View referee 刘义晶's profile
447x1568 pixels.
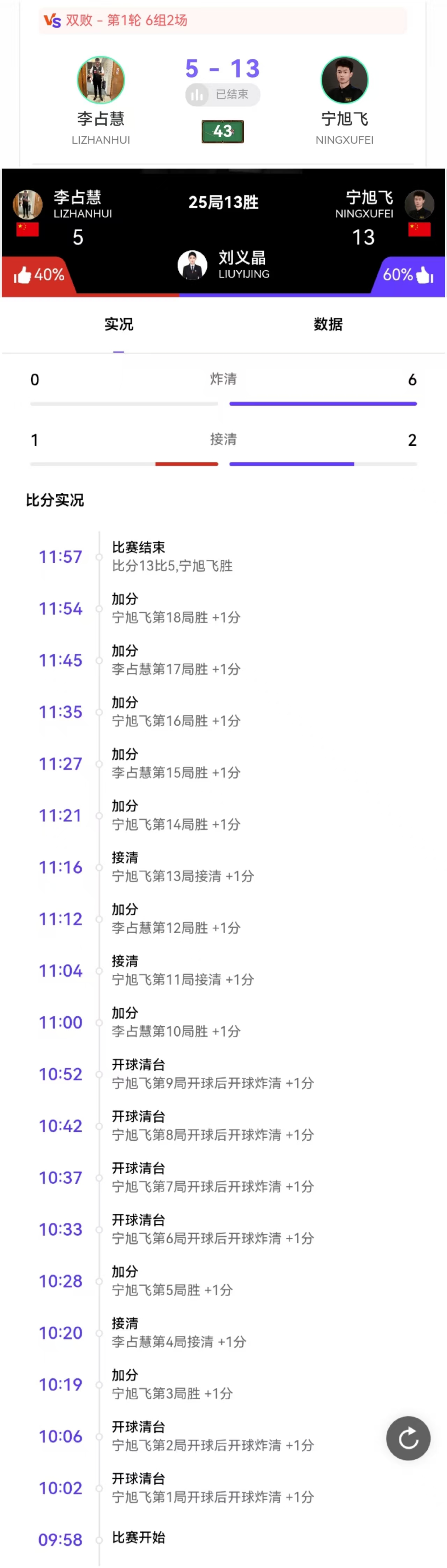coord(192,265)
